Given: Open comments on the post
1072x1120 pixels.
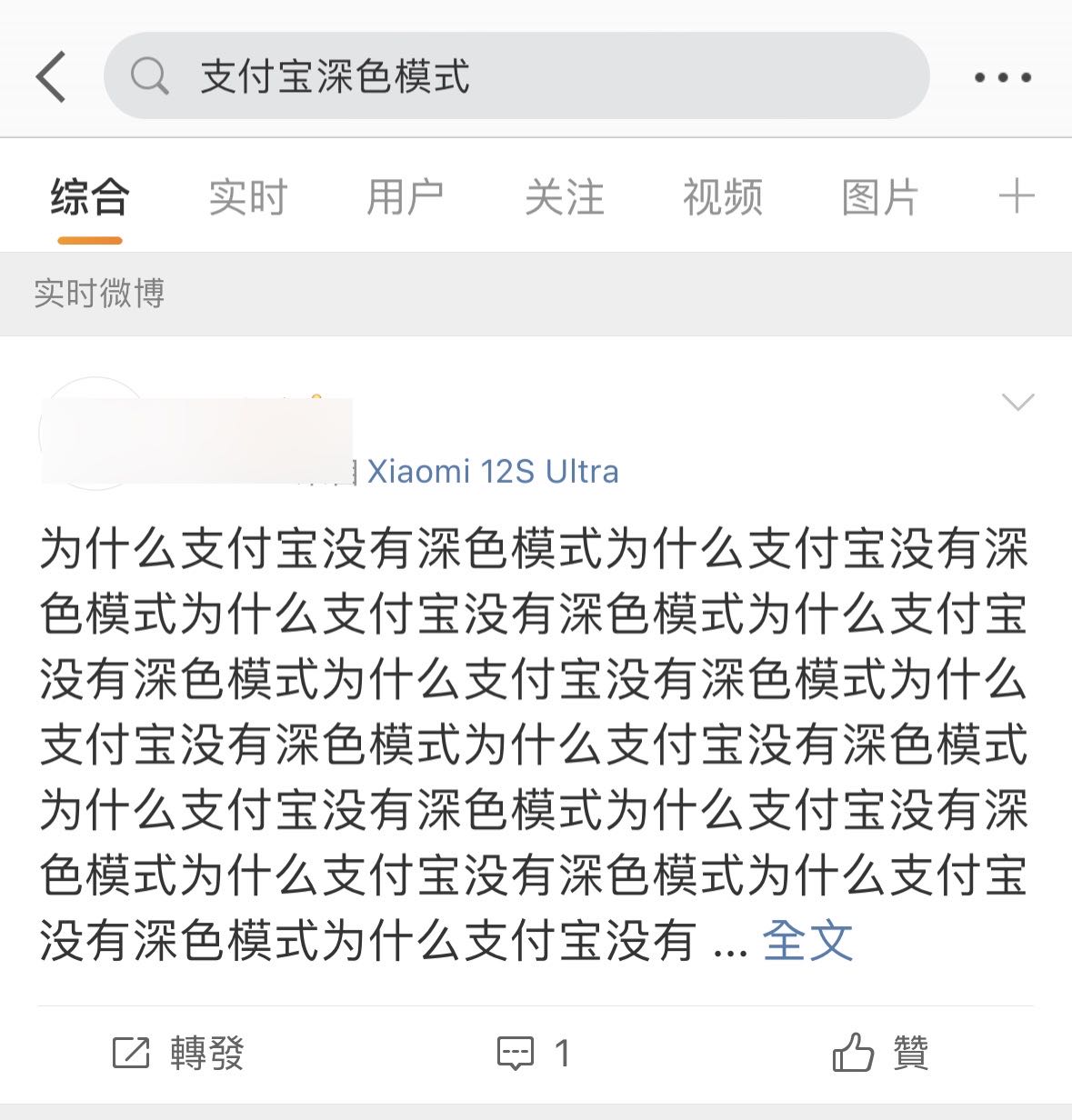Looking at the screenshot, I should [x=534, y=1054].
